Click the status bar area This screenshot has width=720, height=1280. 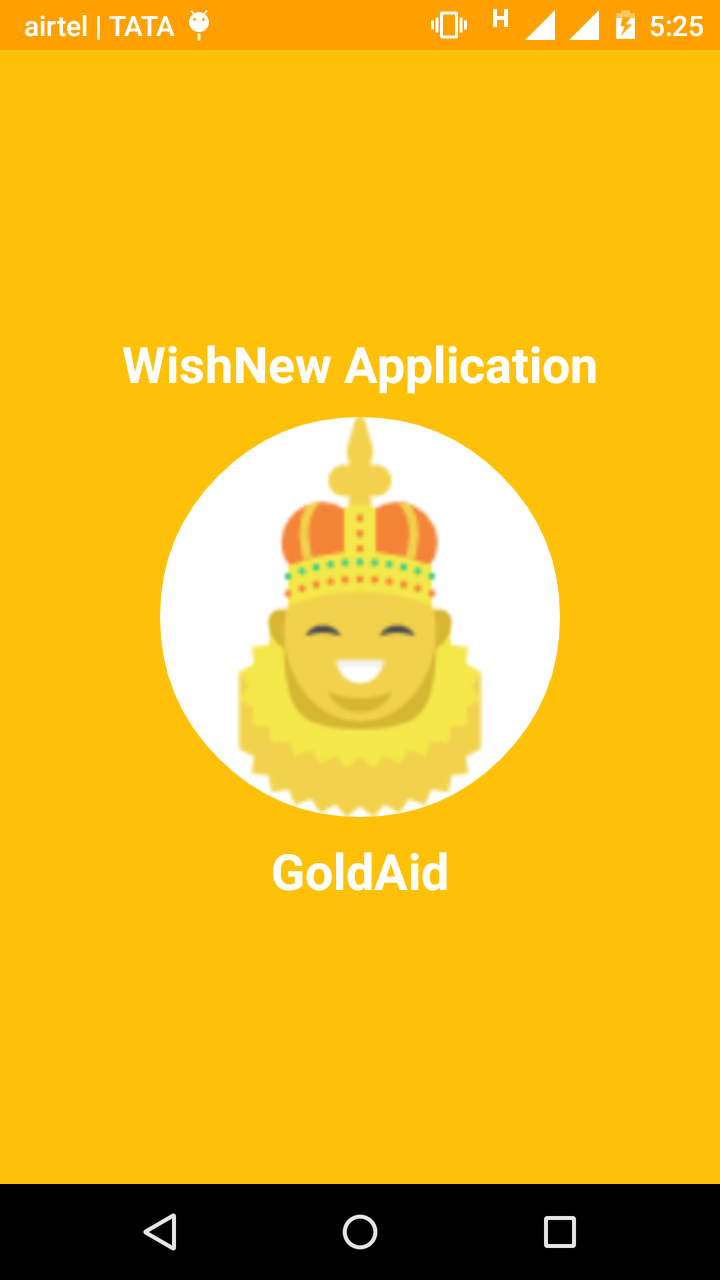(360, 25)
